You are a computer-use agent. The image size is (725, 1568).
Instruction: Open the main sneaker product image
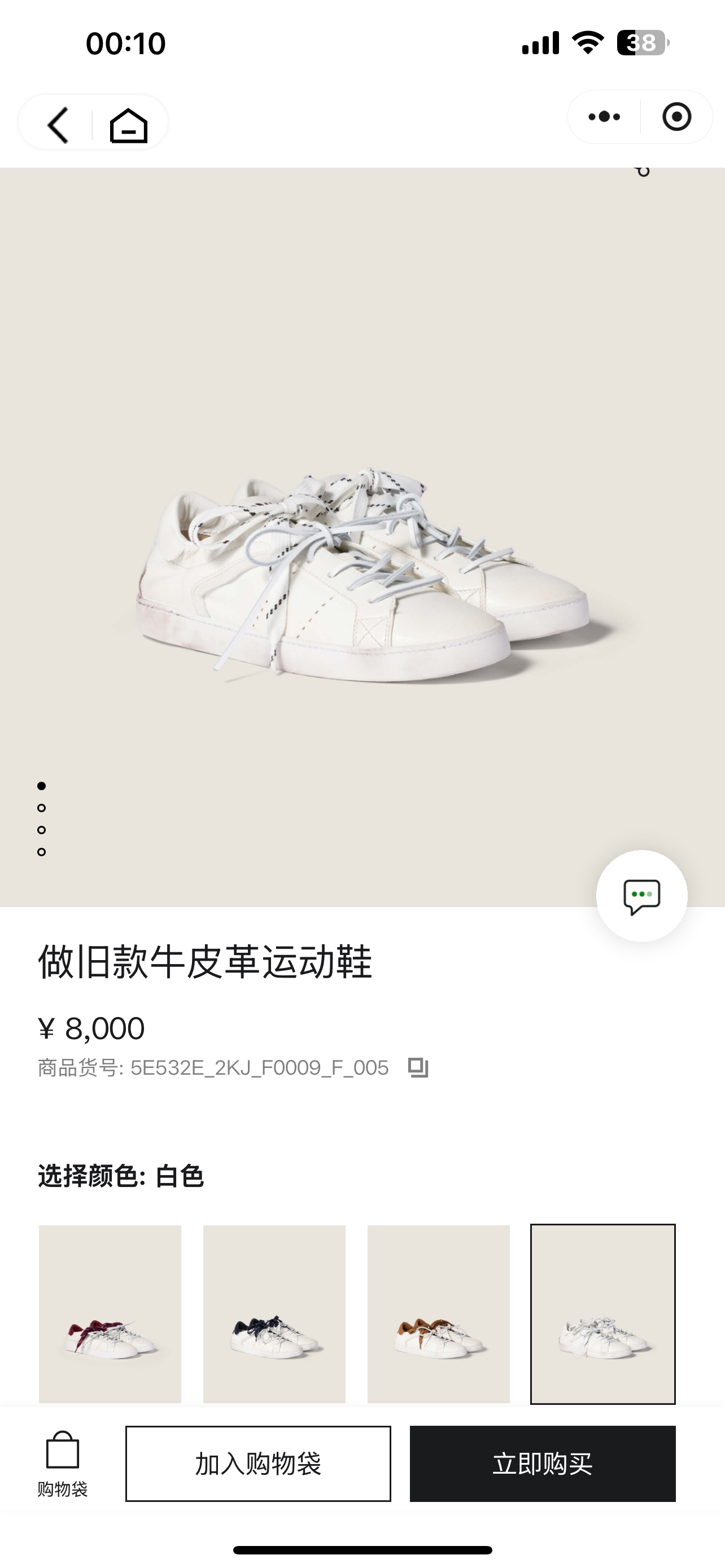pyautogui.click(x=362, y=572)
